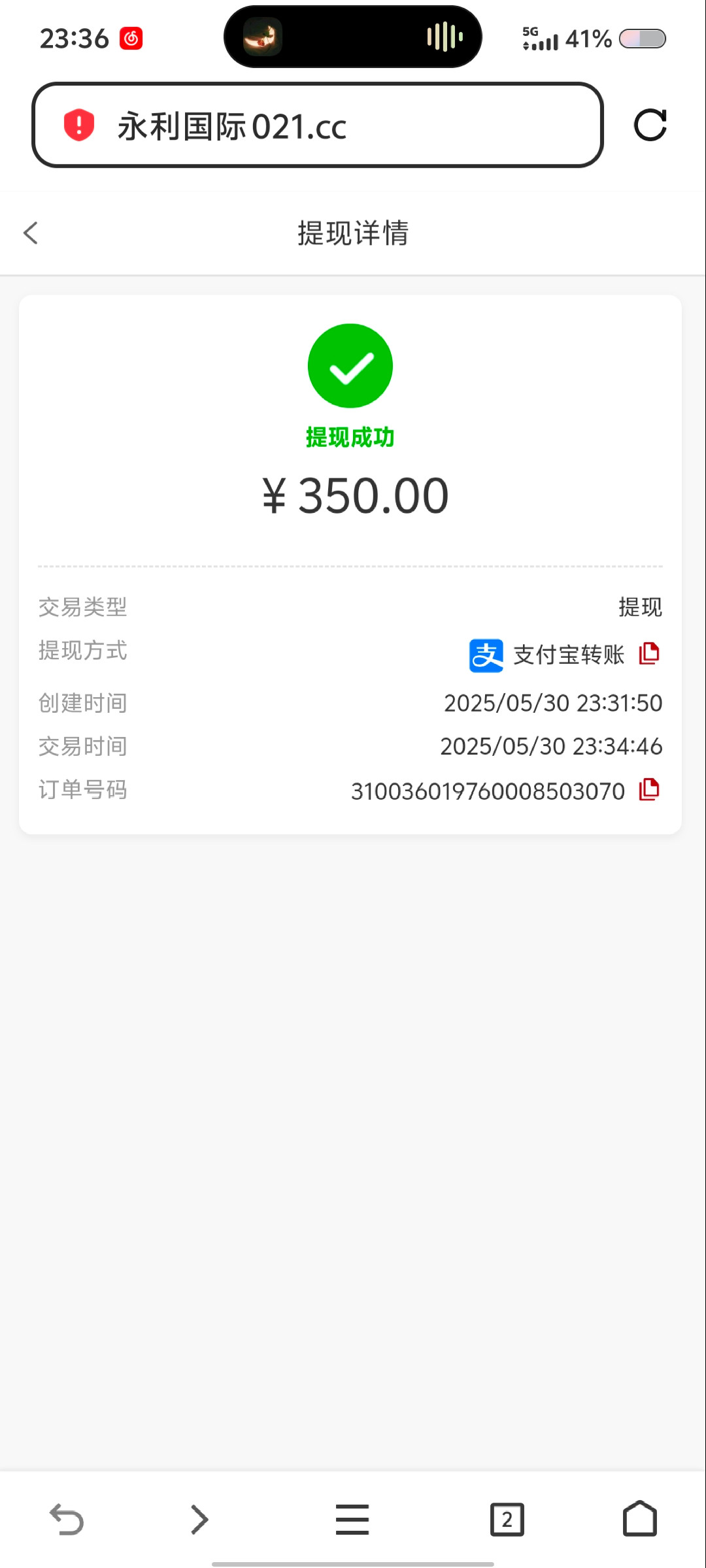Screen dimensions: 706x1568
Task: Open the security warning shield icon
Action: (79, 125)
